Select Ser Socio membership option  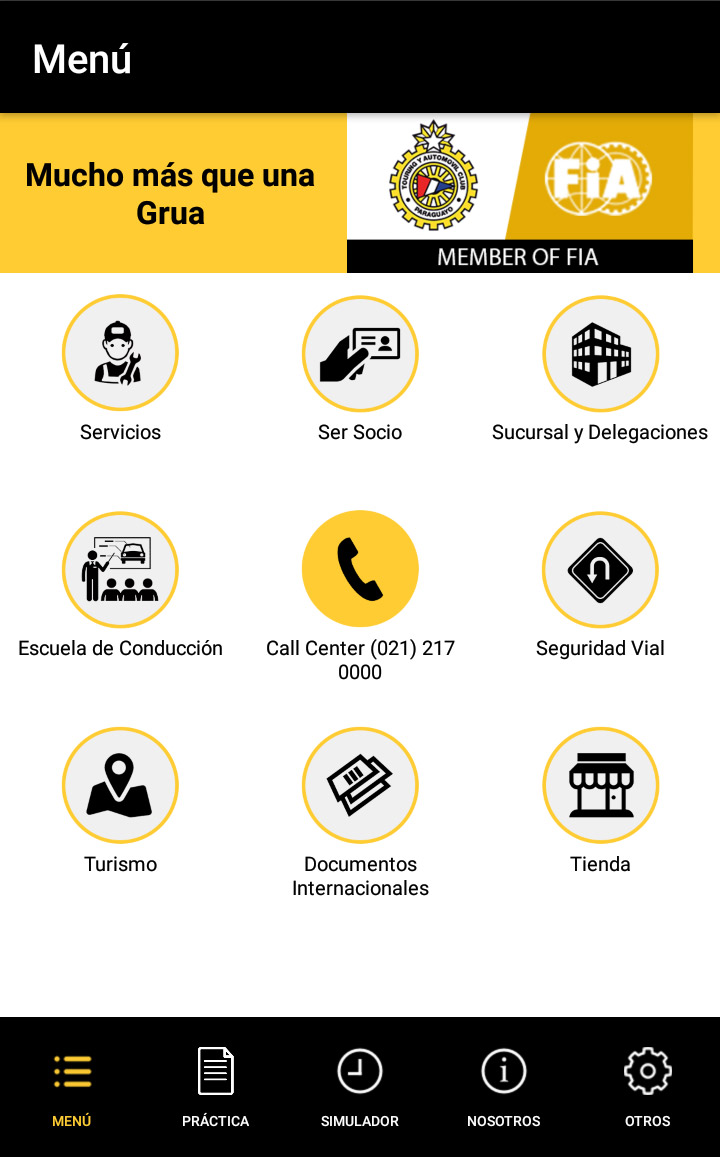point(360,353)
